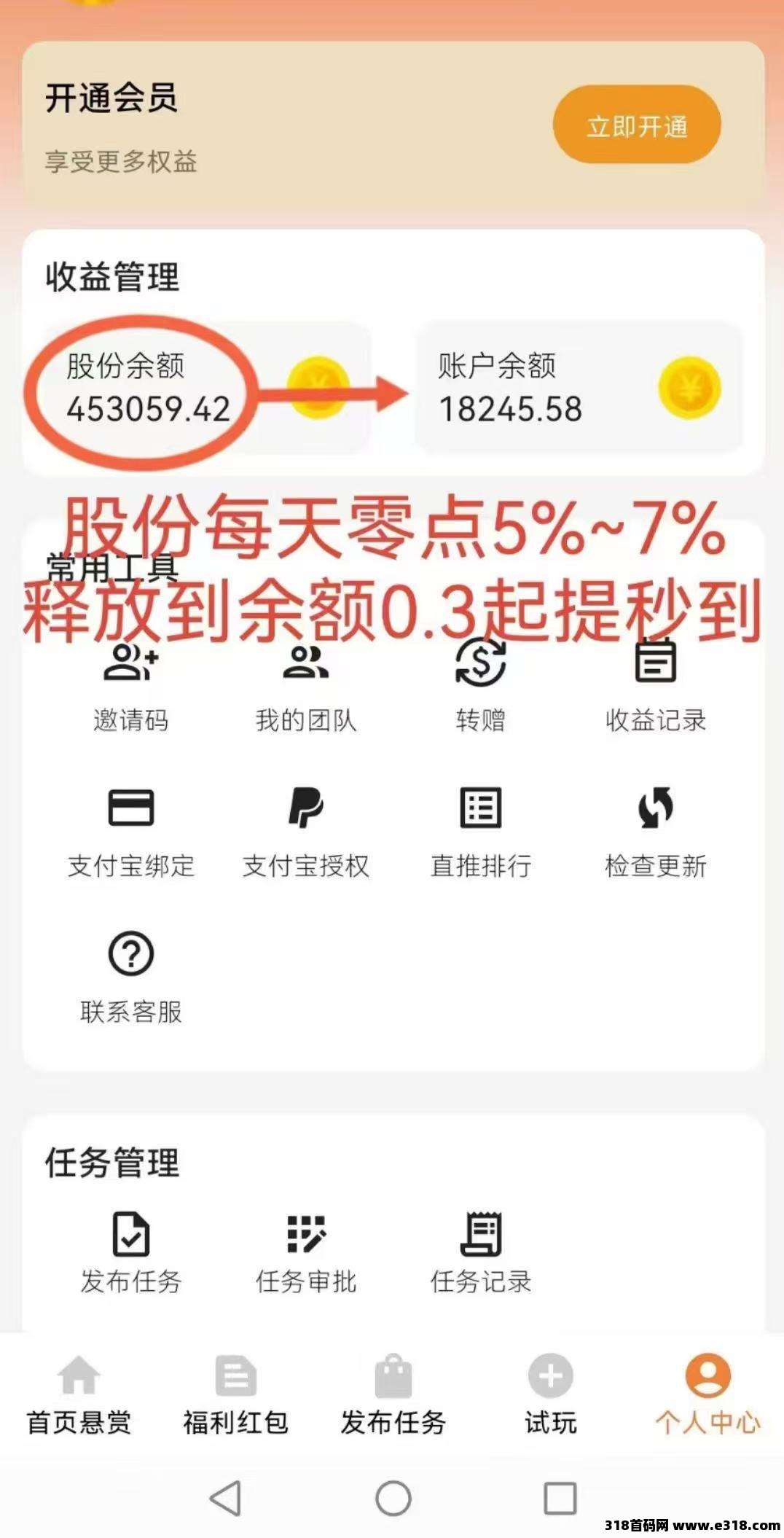The width and height of the screenshot is (784, 1538).
Task: Switch to the 试玩 tab
Action: coord(550,1395)
